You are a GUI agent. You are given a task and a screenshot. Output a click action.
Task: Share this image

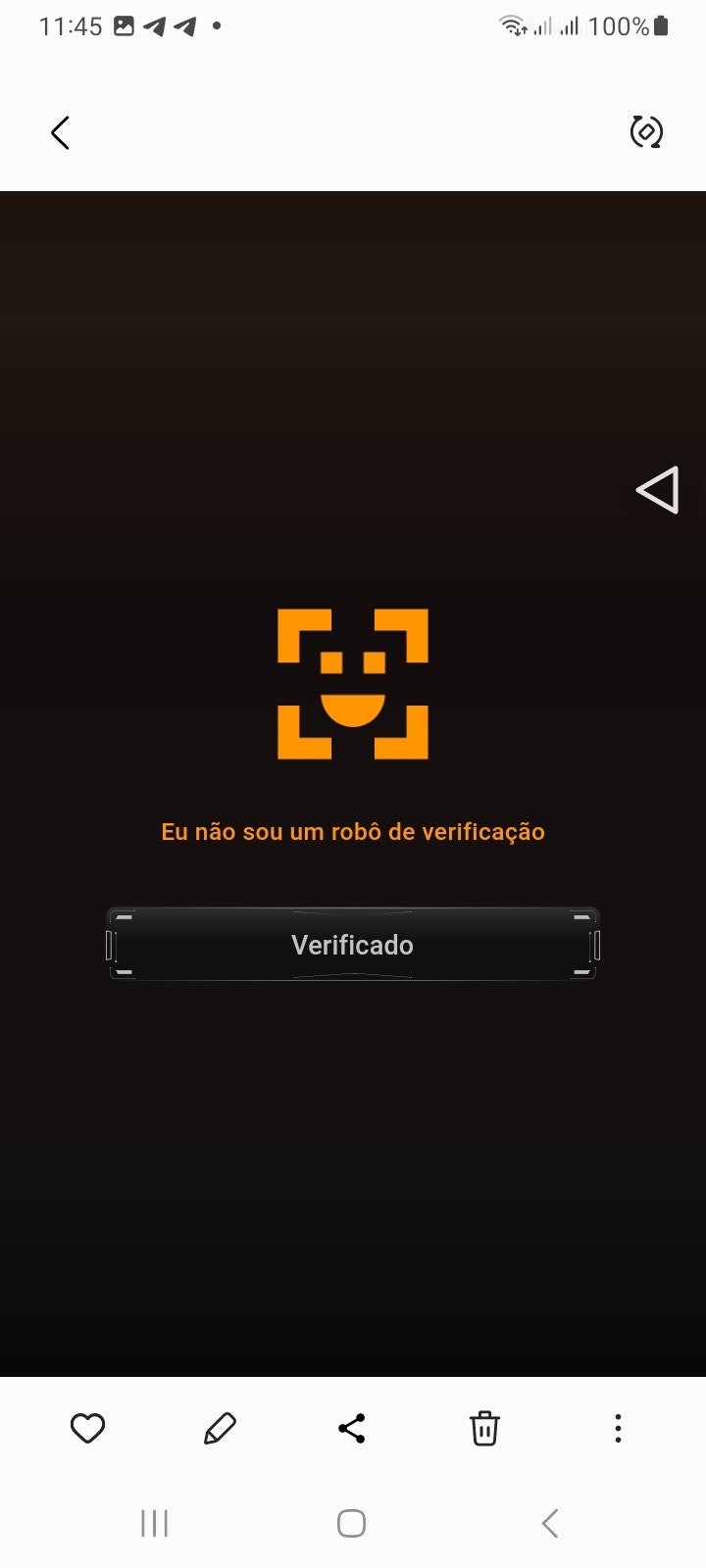tap(352, 1429)
